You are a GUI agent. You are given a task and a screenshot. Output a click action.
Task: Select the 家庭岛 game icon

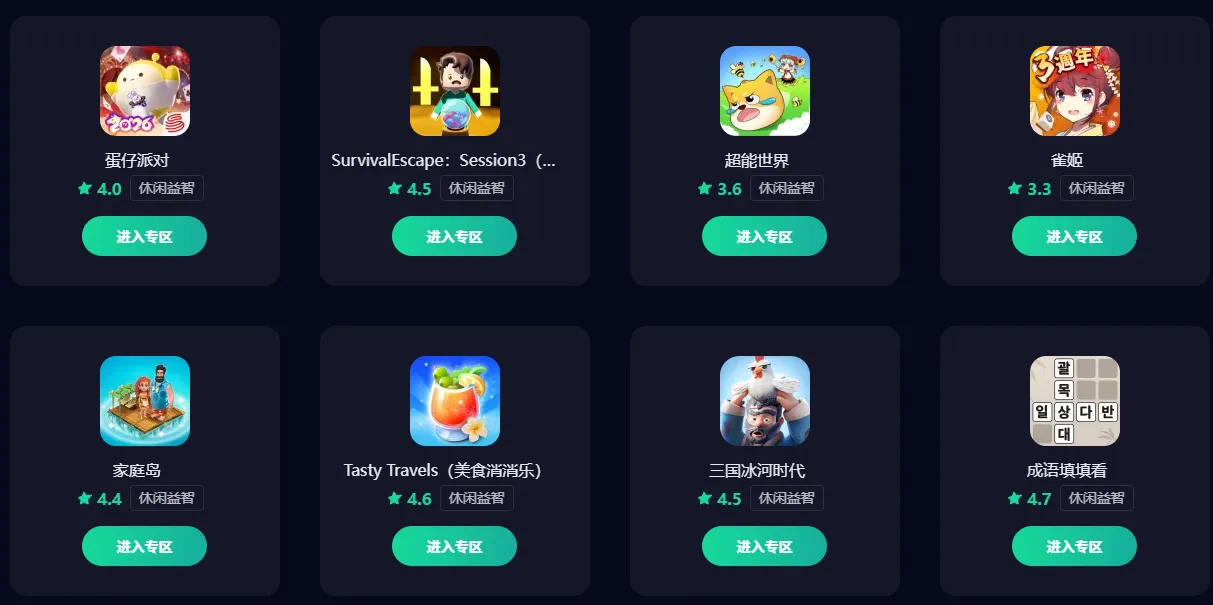tap(145, 401)
